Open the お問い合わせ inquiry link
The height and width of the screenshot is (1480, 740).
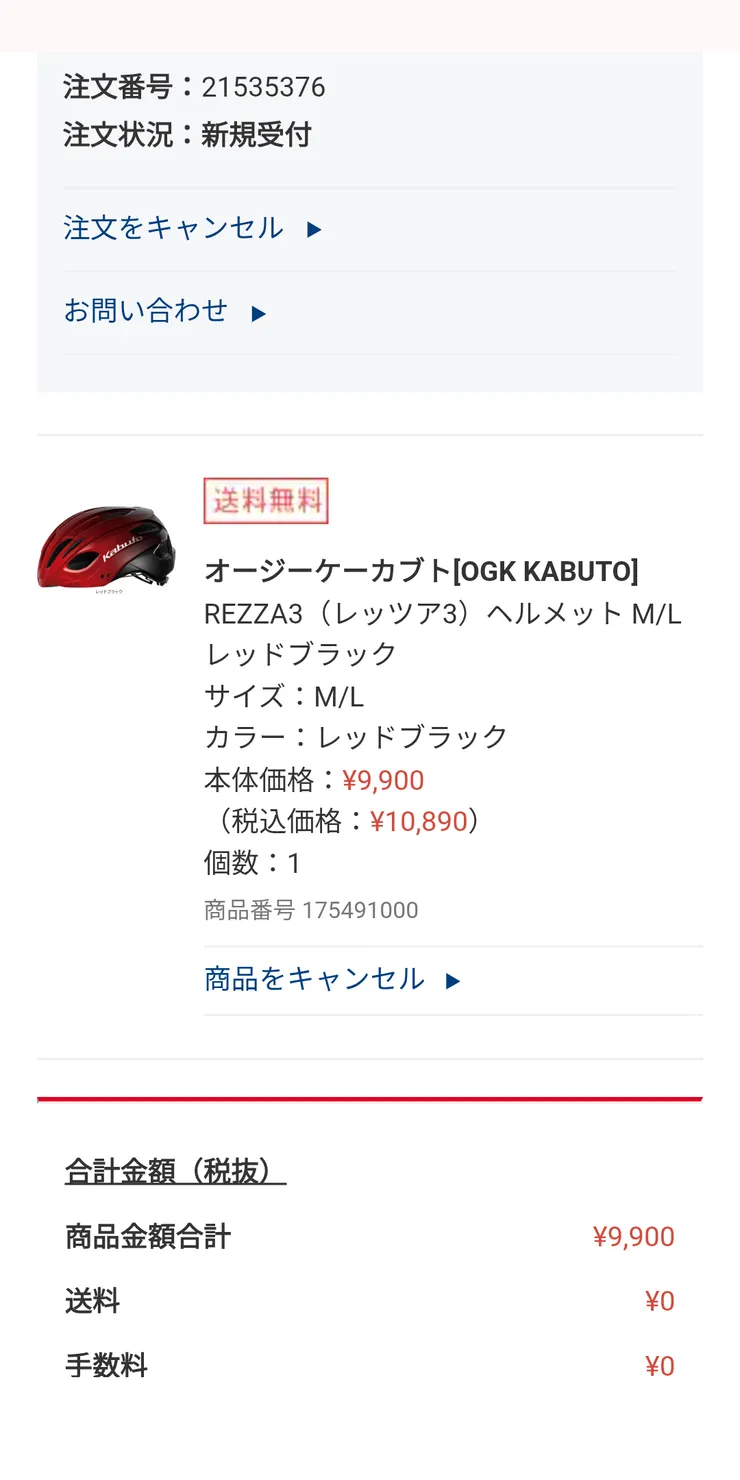(x=147, y=311)
